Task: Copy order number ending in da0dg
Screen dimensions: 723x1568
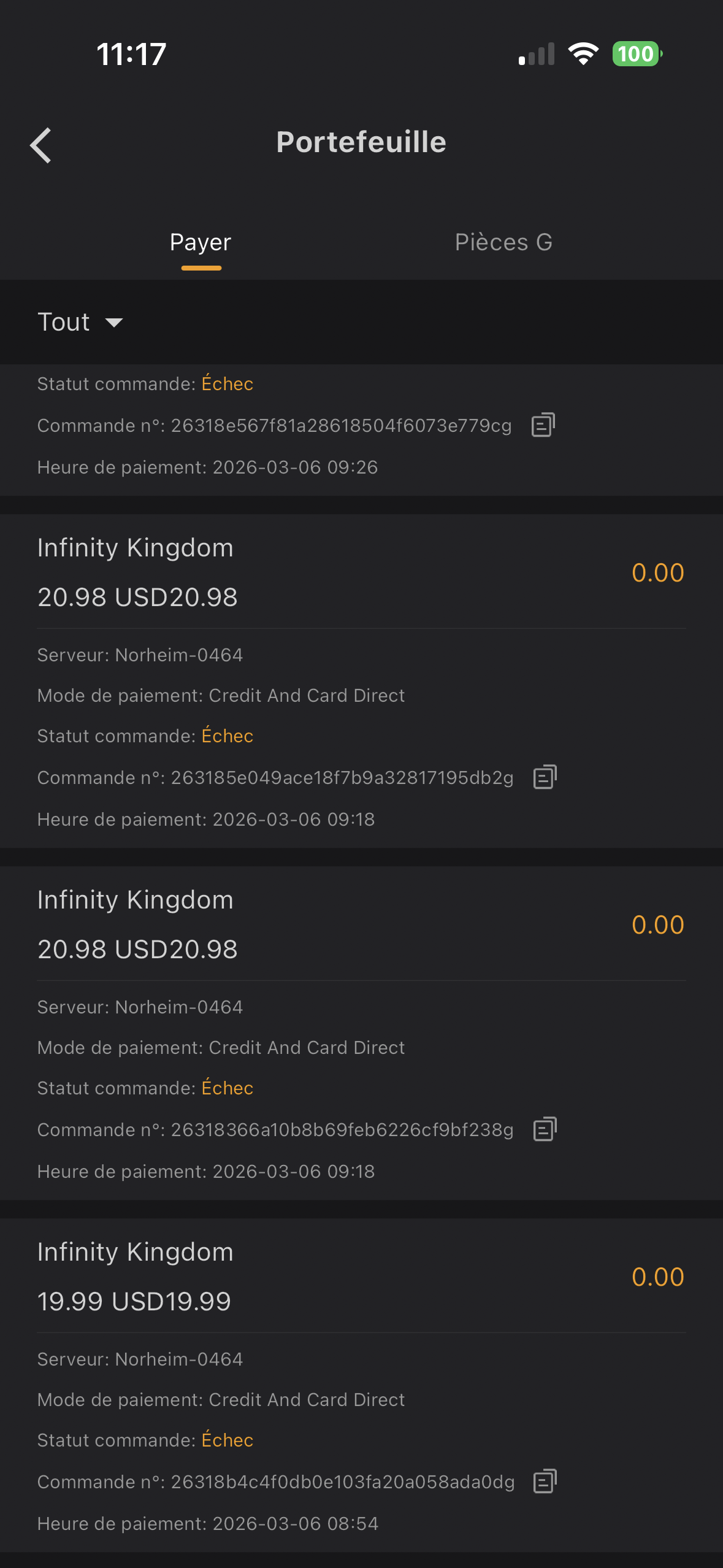Action: coord(545,1481)
